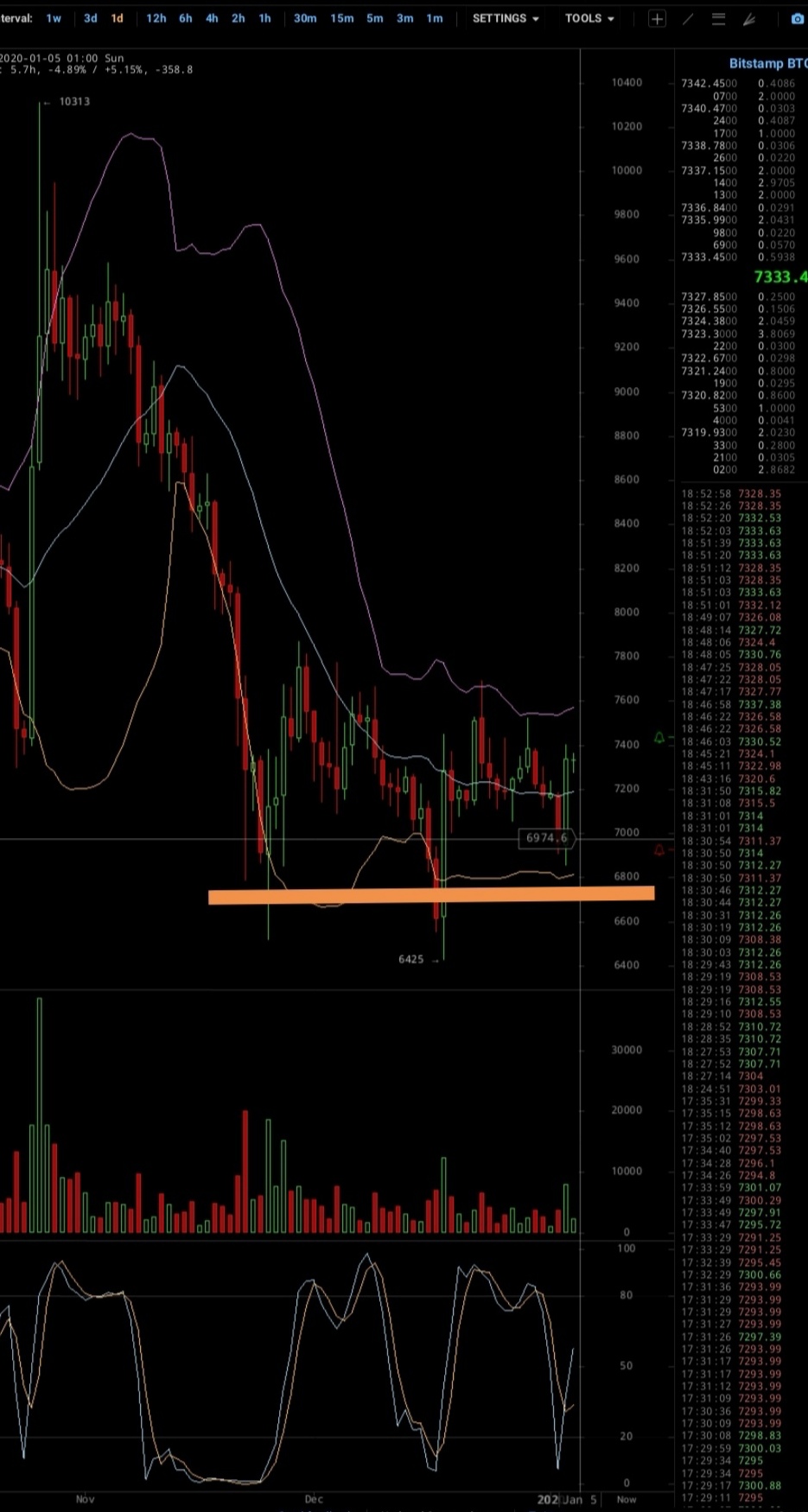Change interval to 2h
The width and height of the screenshot is (808, 1512).
[238, 18]
